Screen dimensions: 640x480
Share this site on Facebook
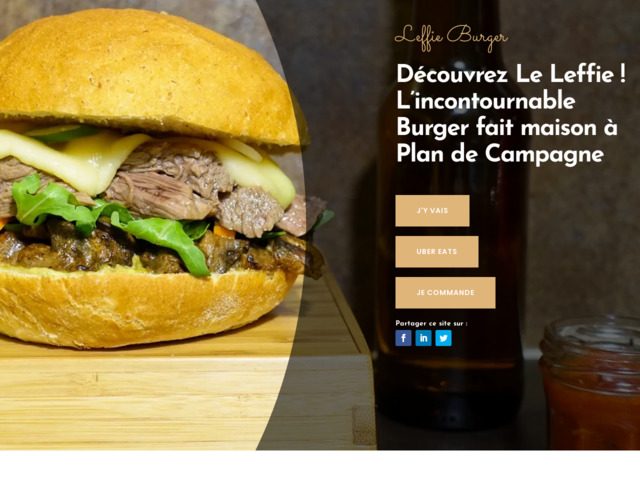click(404, 338)
